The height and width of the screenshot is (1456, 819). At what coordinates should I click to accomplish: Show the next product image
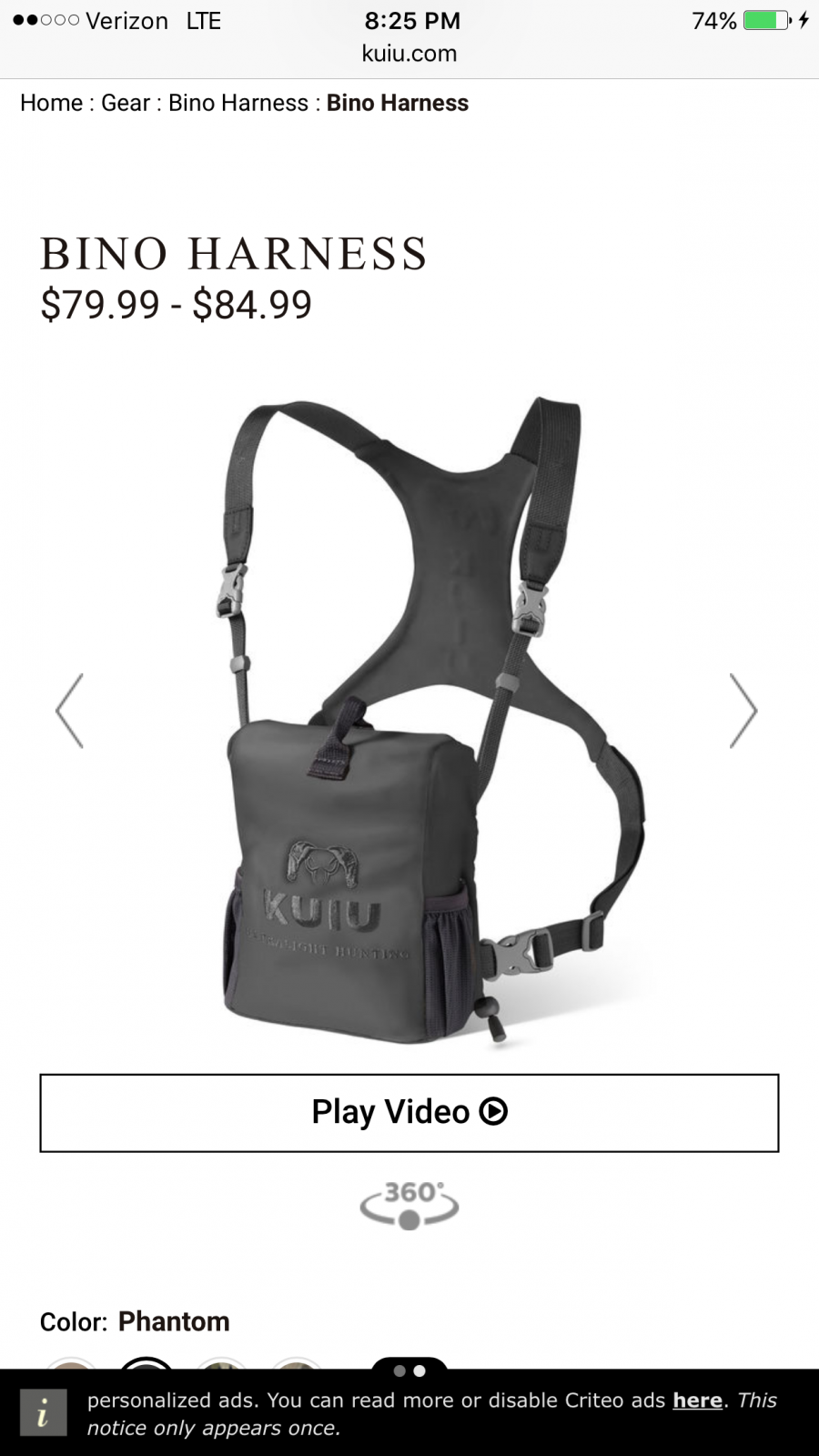pos(743,711)
